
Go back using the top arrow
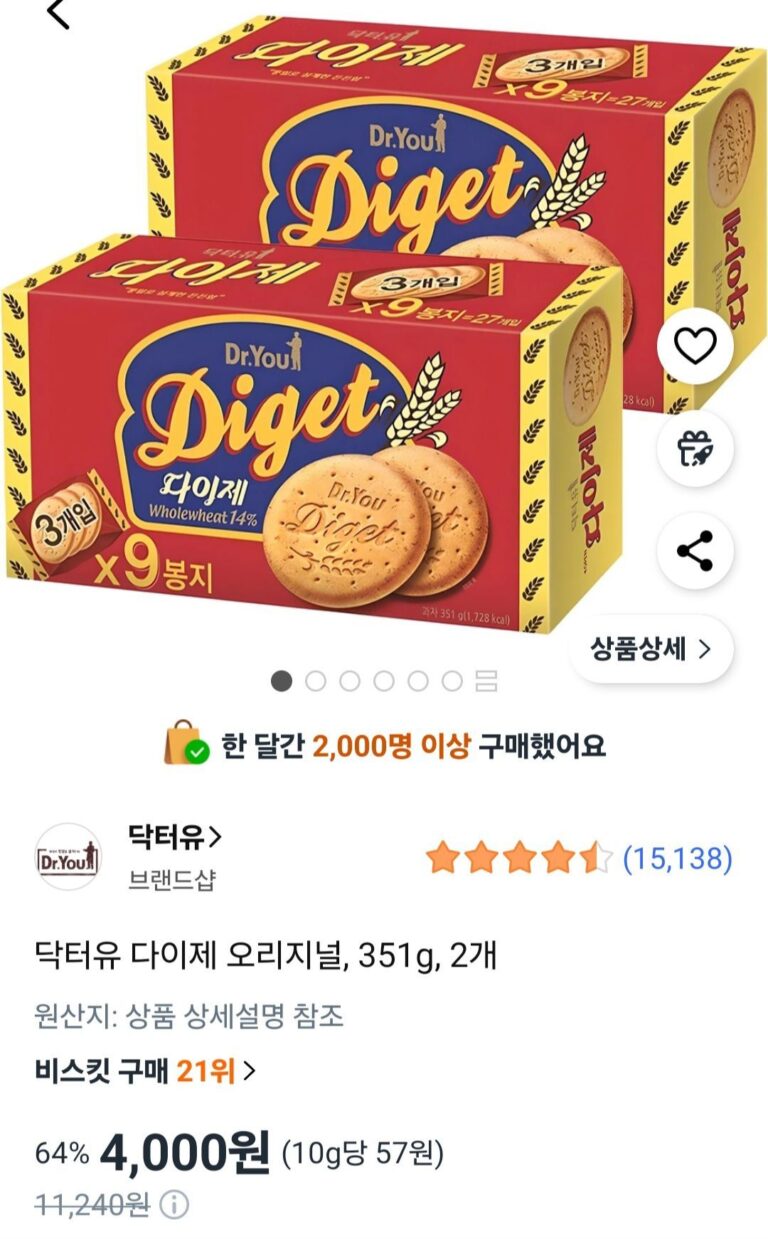[59, 12]
